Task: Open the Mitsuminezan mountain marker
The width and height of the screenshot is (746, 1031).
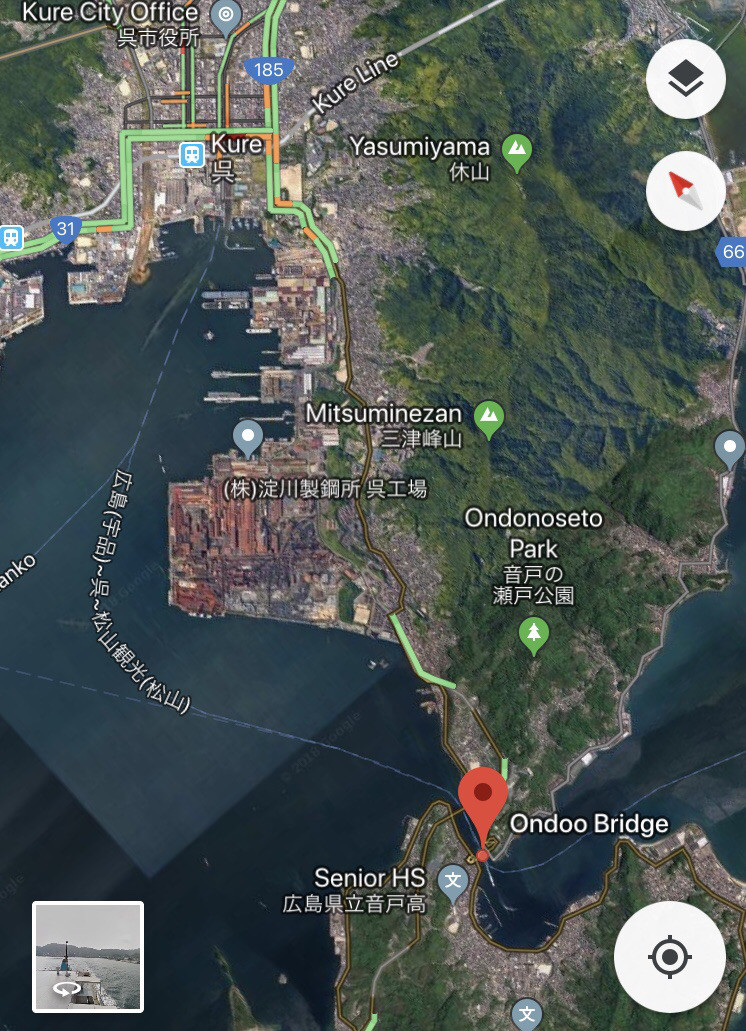Action: pyautogui.click(x=489, y=418)
